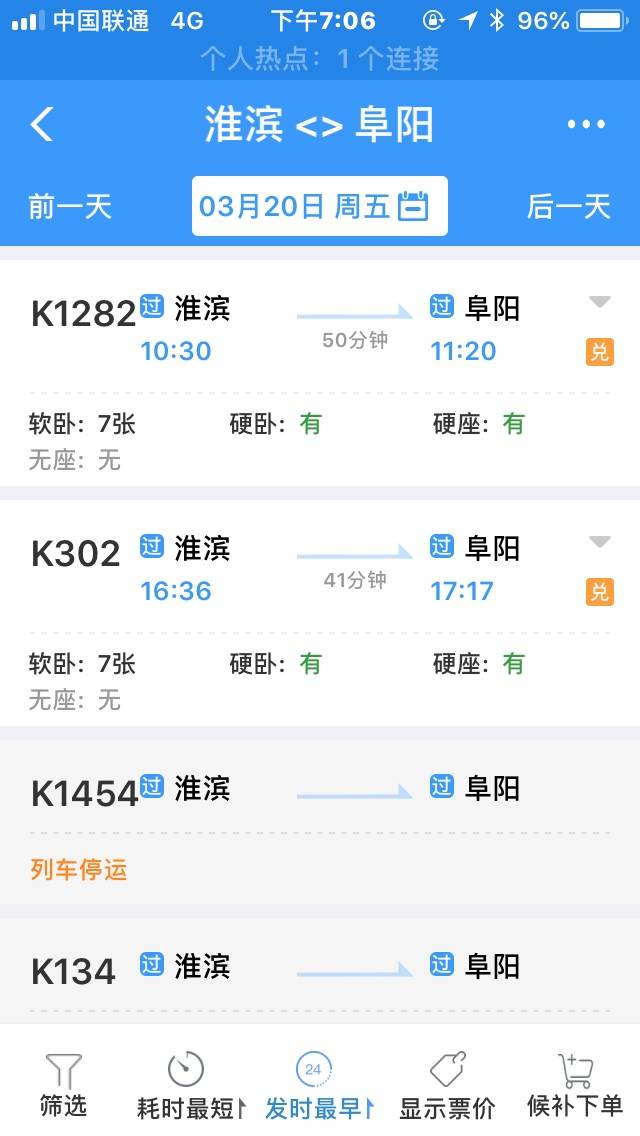
Task: Sort by shortest duration 耗时最短
Action: (191, 1085)
